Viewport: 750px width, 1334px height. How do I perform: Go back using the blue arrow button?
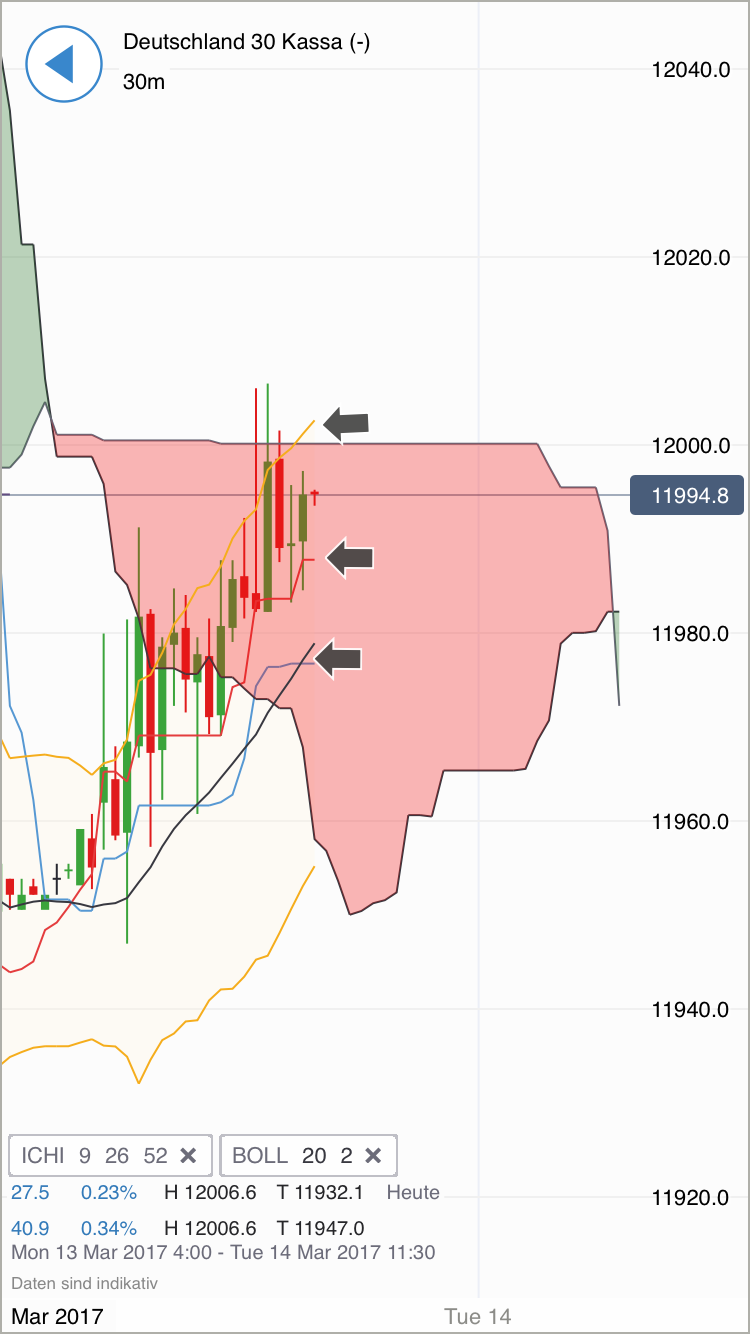coord(63,63)
